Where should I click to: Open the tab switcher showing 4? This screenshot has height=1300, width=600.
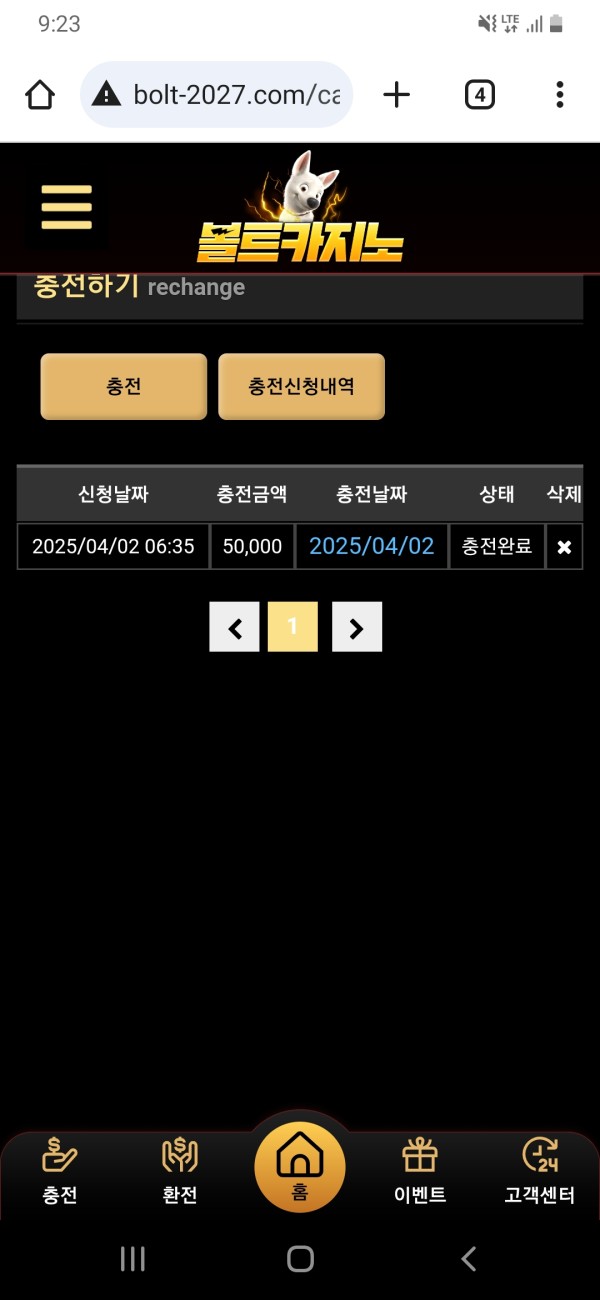tap(480, 95)
